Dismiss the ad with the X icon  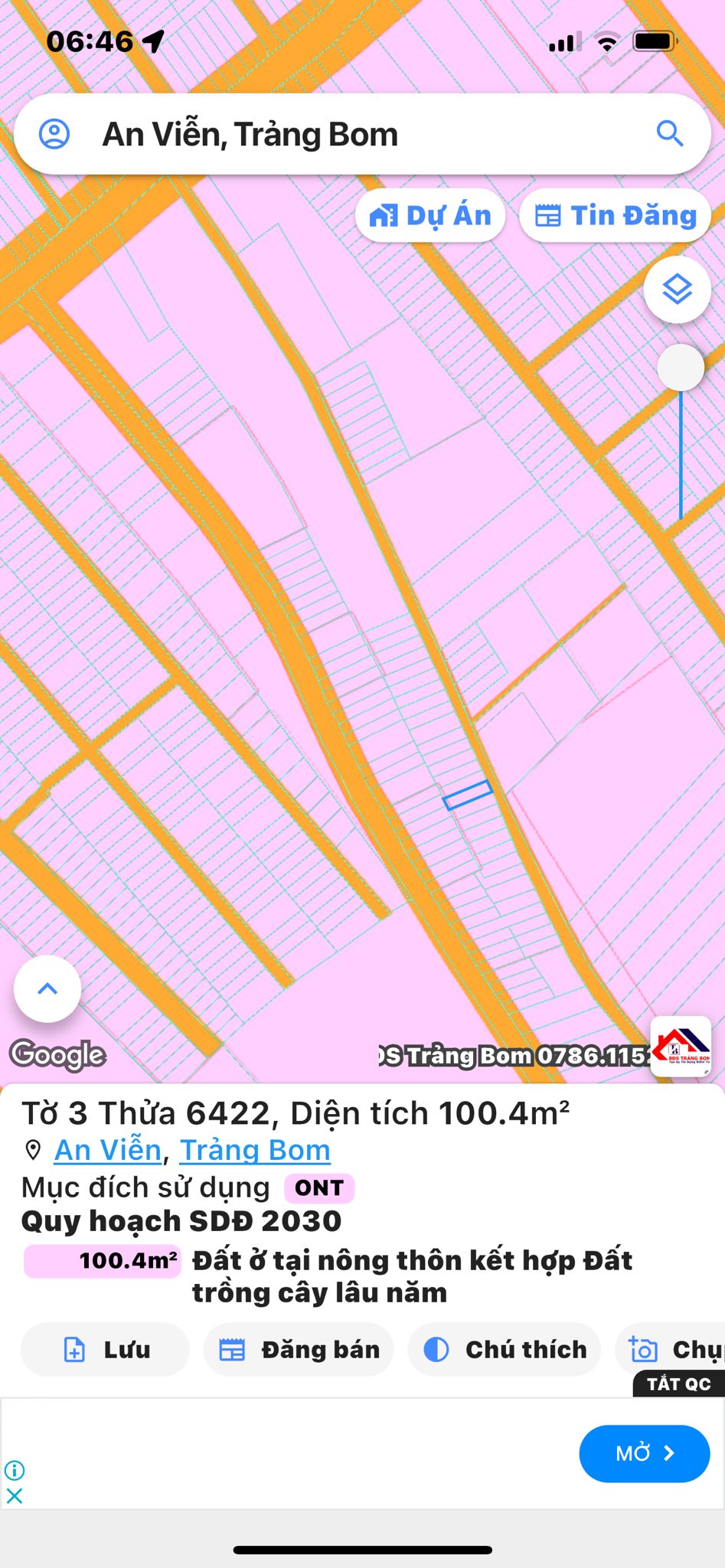[15, 1495]
